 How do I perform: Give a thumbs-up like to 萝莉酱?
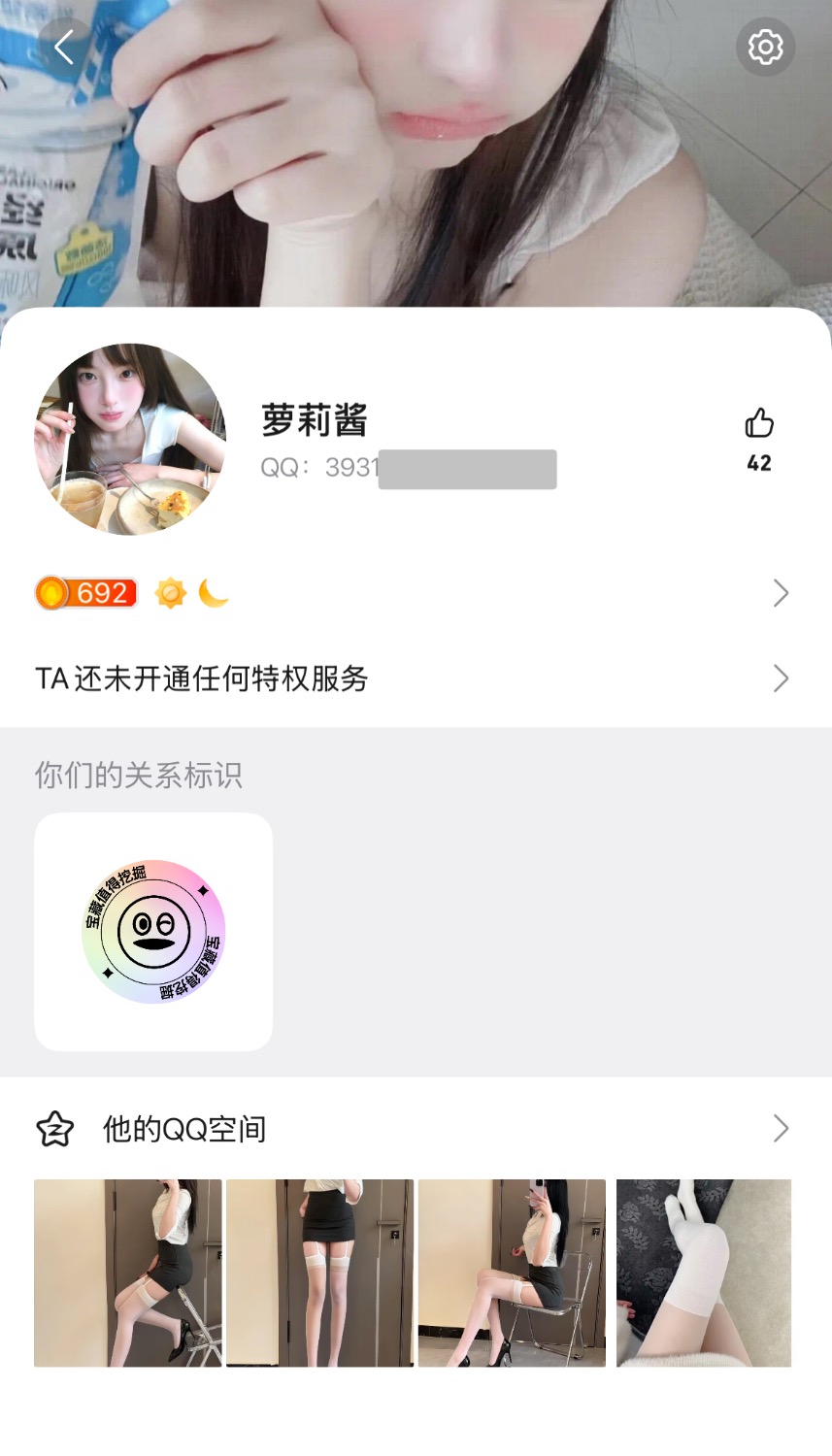click(759, 424)
